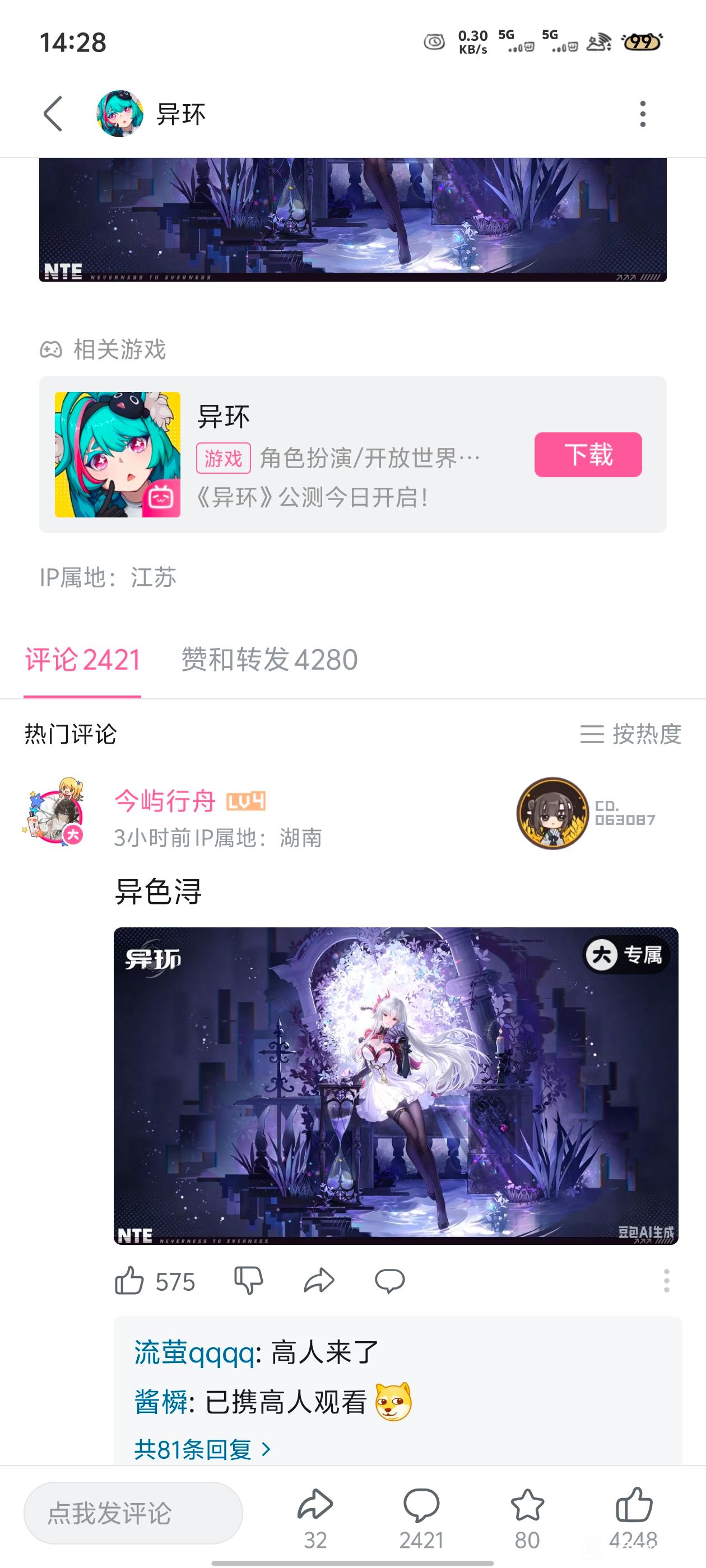Select the 评论 2421 tab
The image size is (706, 1568).
[x=83, y=660]
